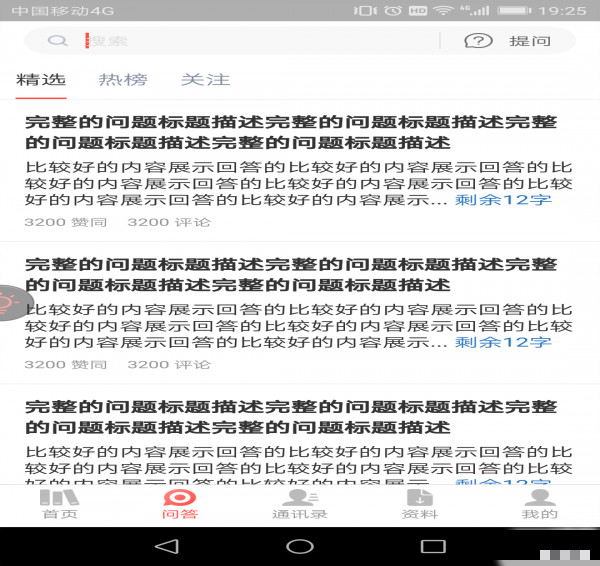This screenshot has height=566, width=600.
Task: Go to the 我的 profile tab
Action: [x=539, y=504]
